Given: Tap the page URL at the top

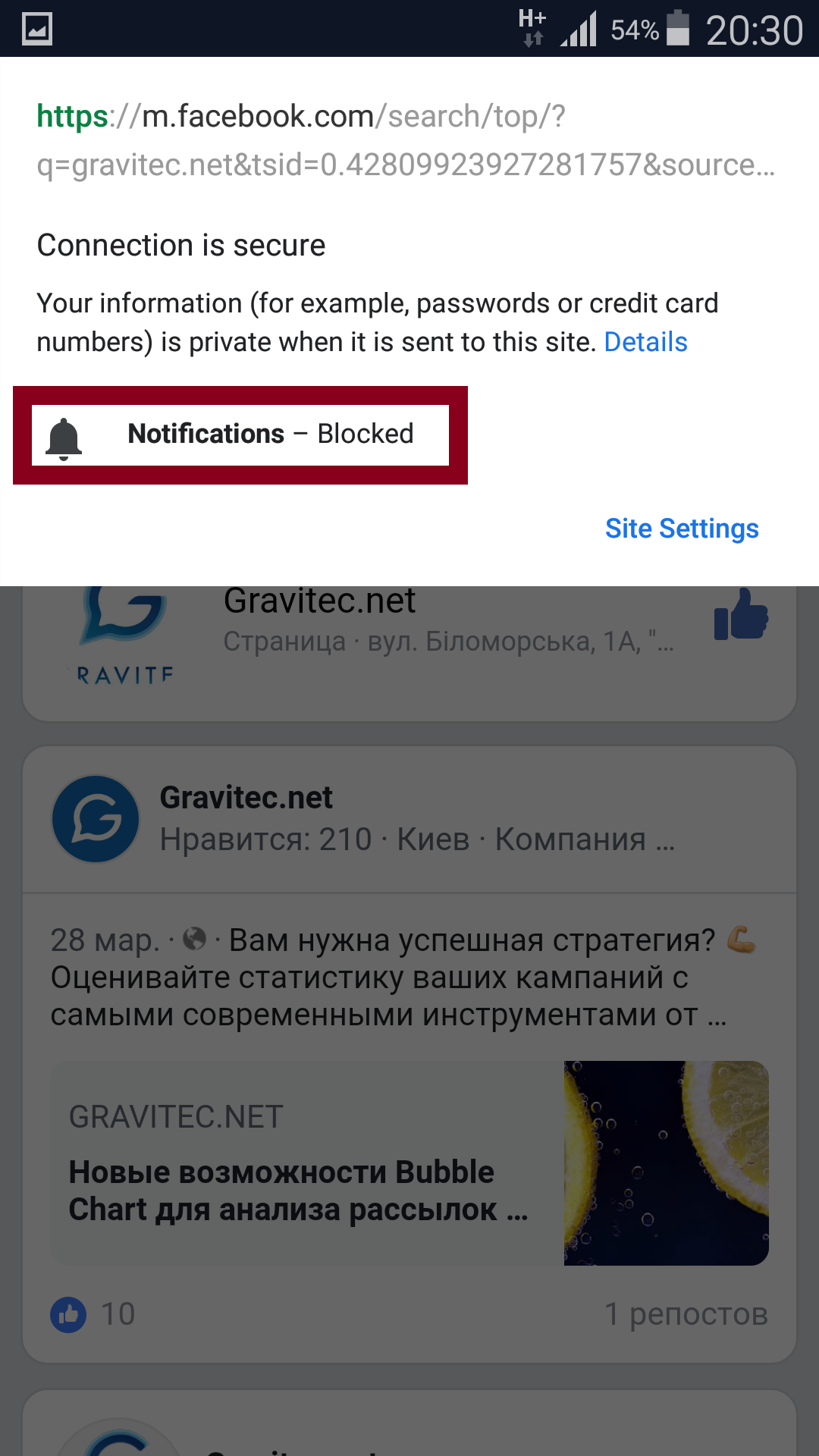Looking at the screenshot, I should (406, 140).
